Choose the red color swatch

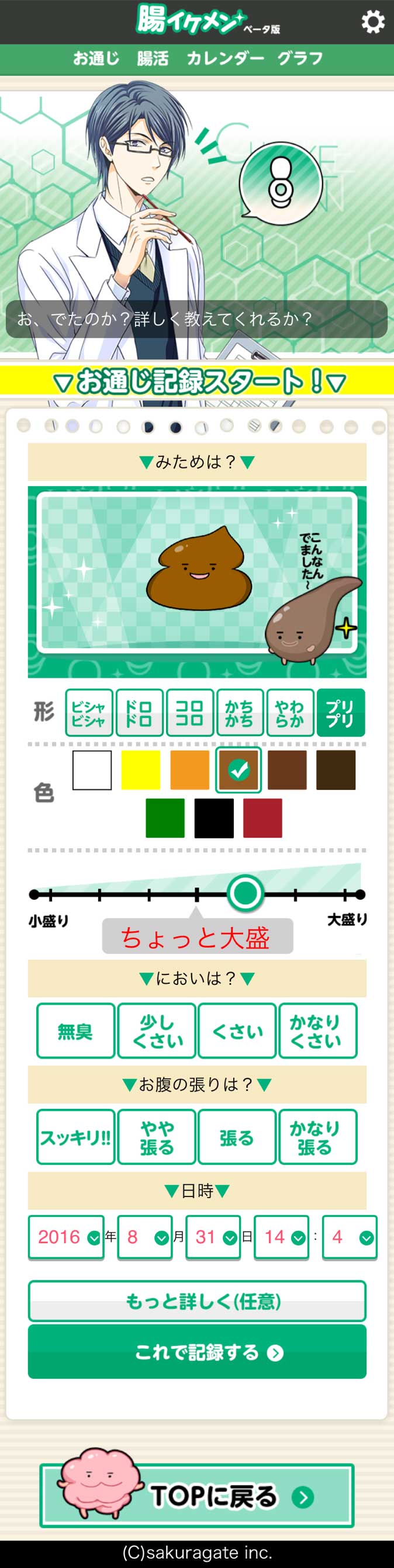coord(262,818)
